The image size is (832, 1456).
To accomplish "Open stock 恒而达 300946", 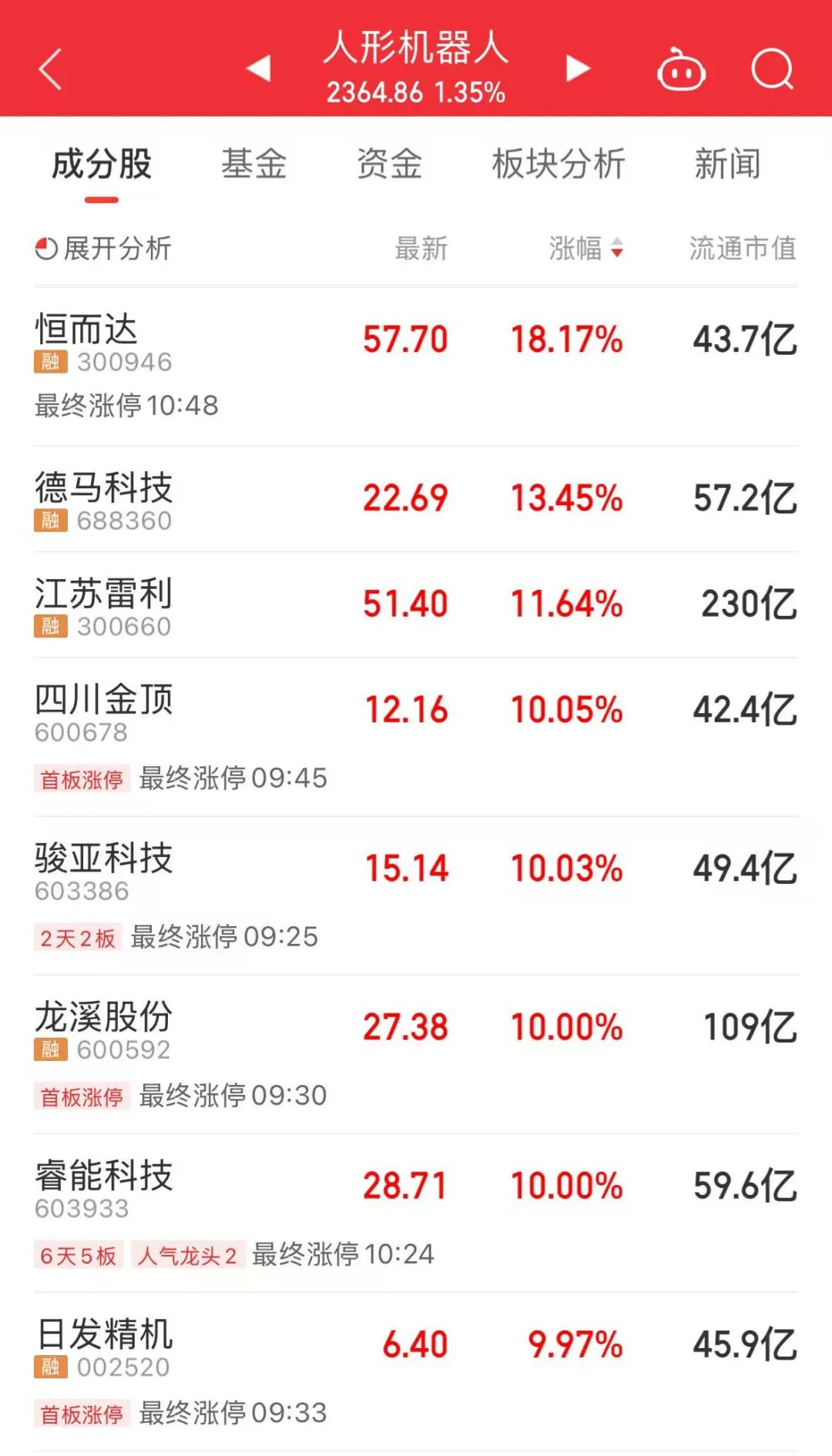I will click(86, 331).
